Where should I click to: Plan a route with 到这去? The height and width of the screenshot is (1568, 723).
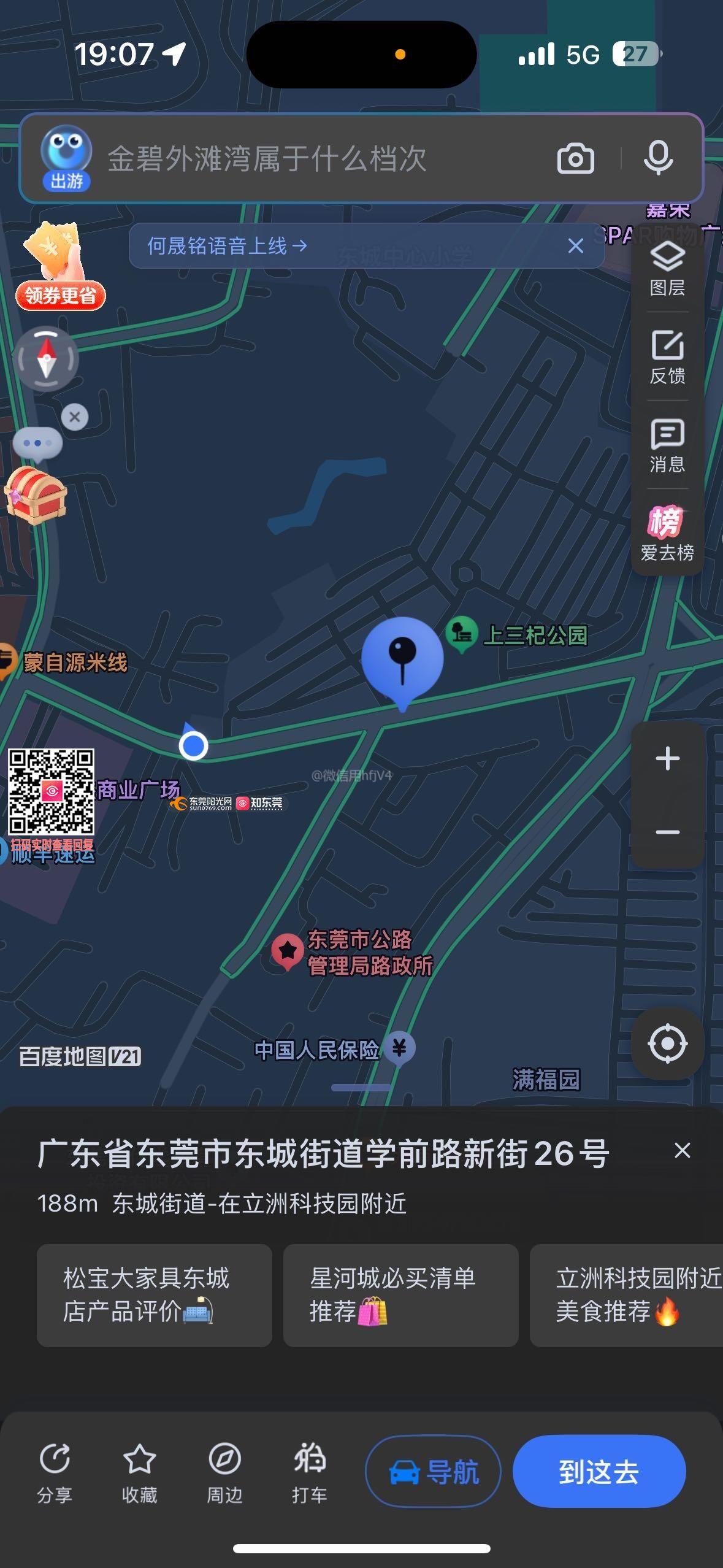(x=599, y=1472)
